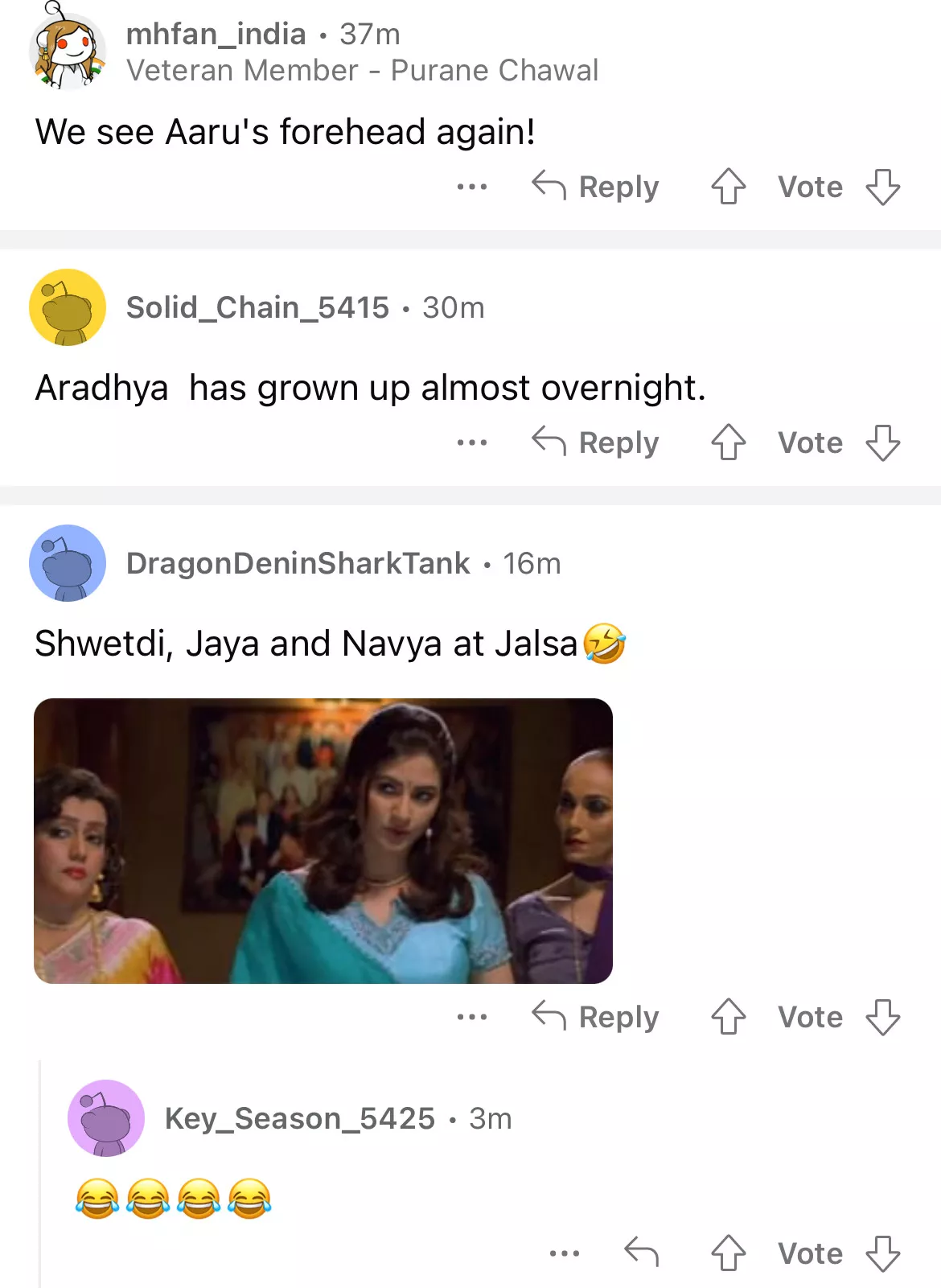View Solid_Chain_5415's profile

click(x=257, y=307)
